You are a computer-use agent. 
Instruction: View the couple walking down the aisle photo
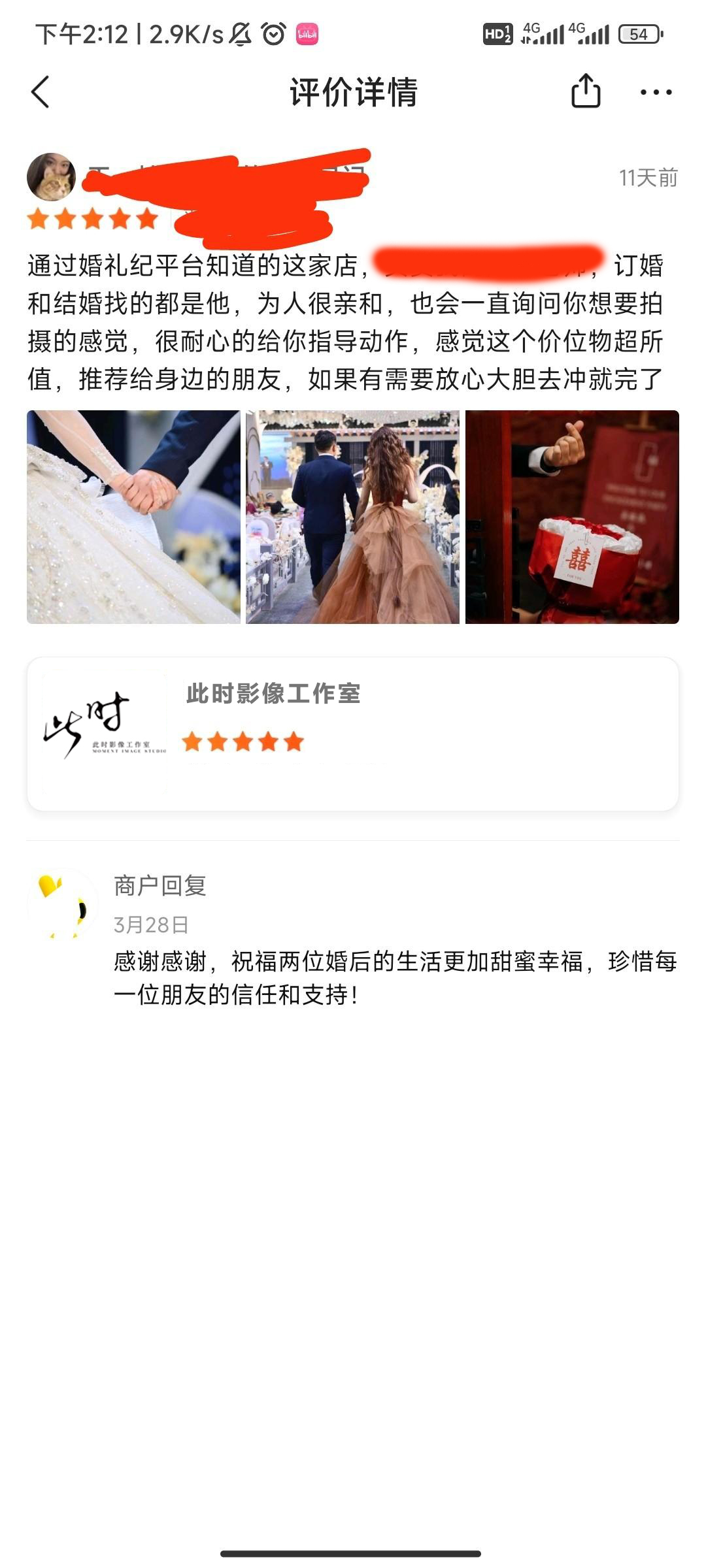click(352, 517)
